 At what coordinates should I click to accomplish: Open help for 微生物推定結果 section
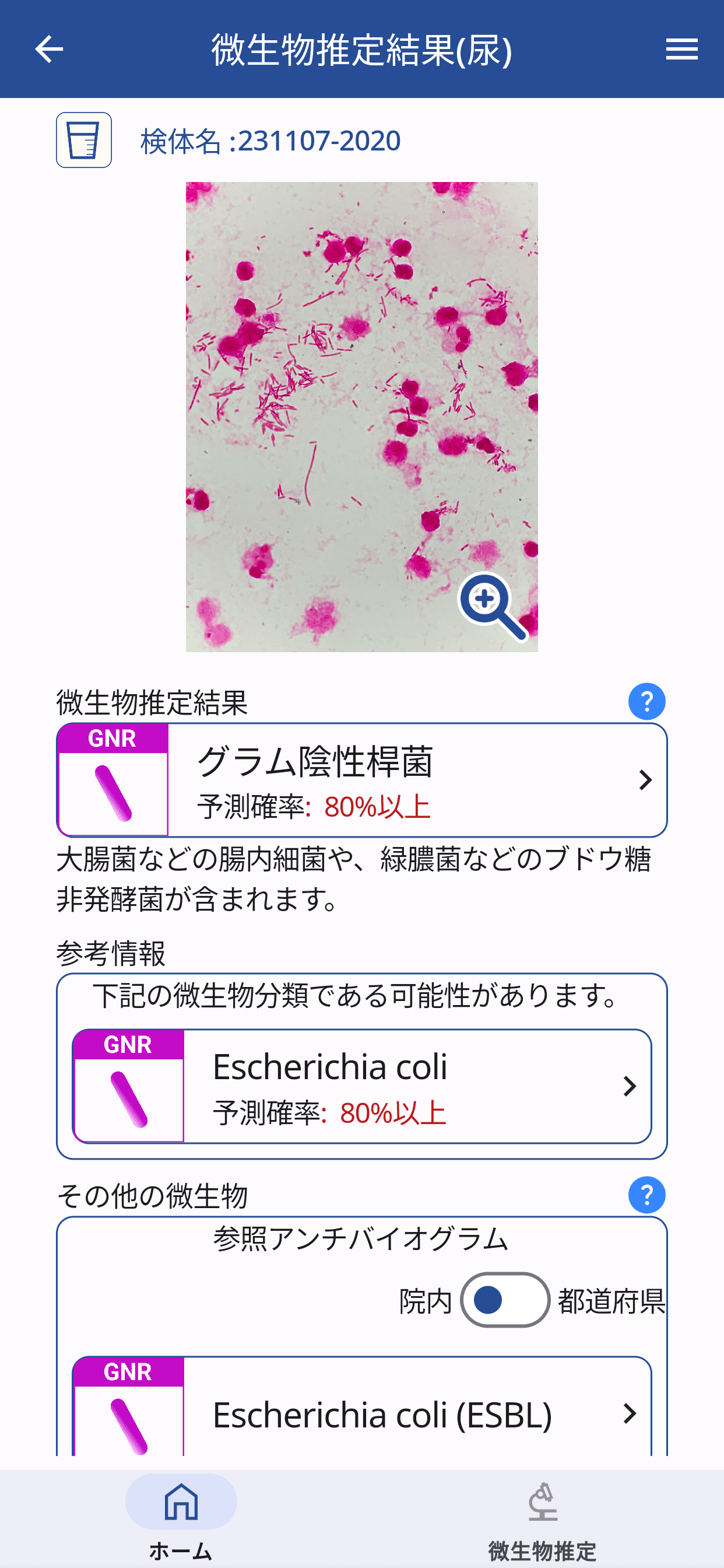tap(646, 702)
